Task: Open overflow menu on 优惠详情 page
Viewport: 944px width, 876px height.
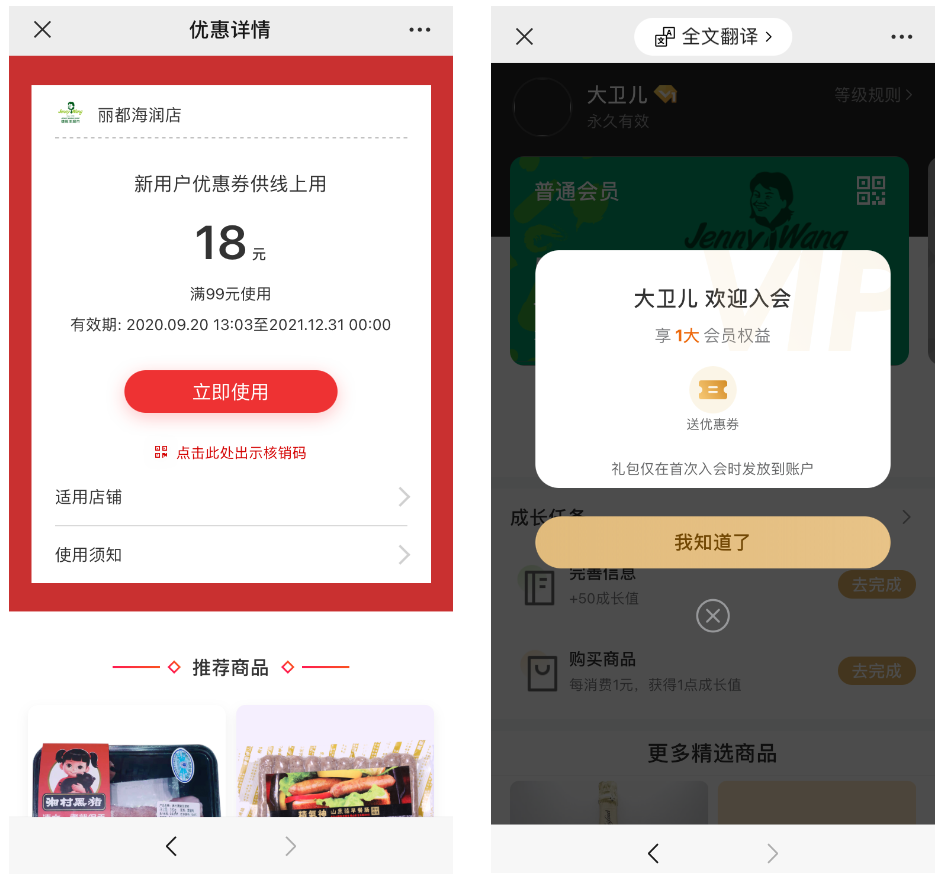Action: 420,30
